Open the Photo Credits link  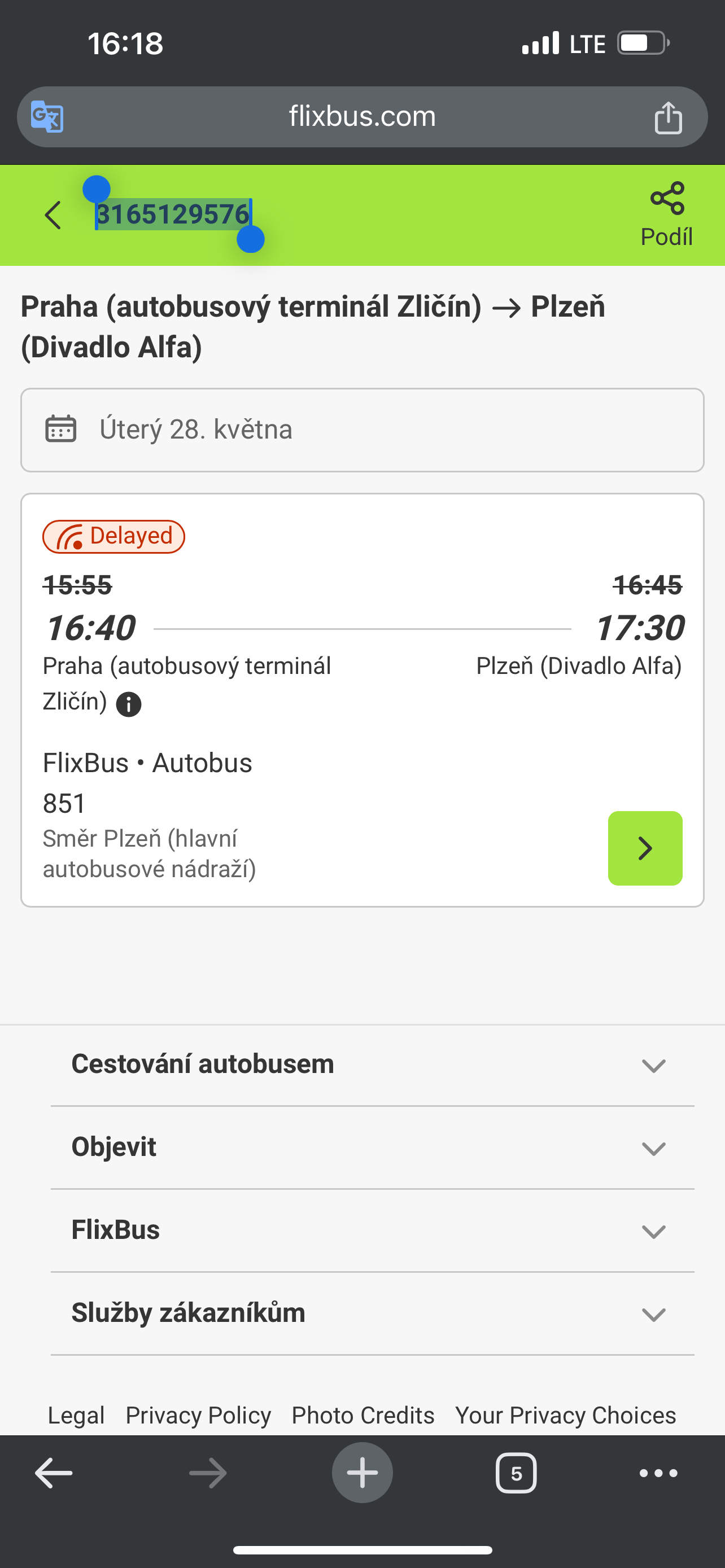coord(362,1414)
